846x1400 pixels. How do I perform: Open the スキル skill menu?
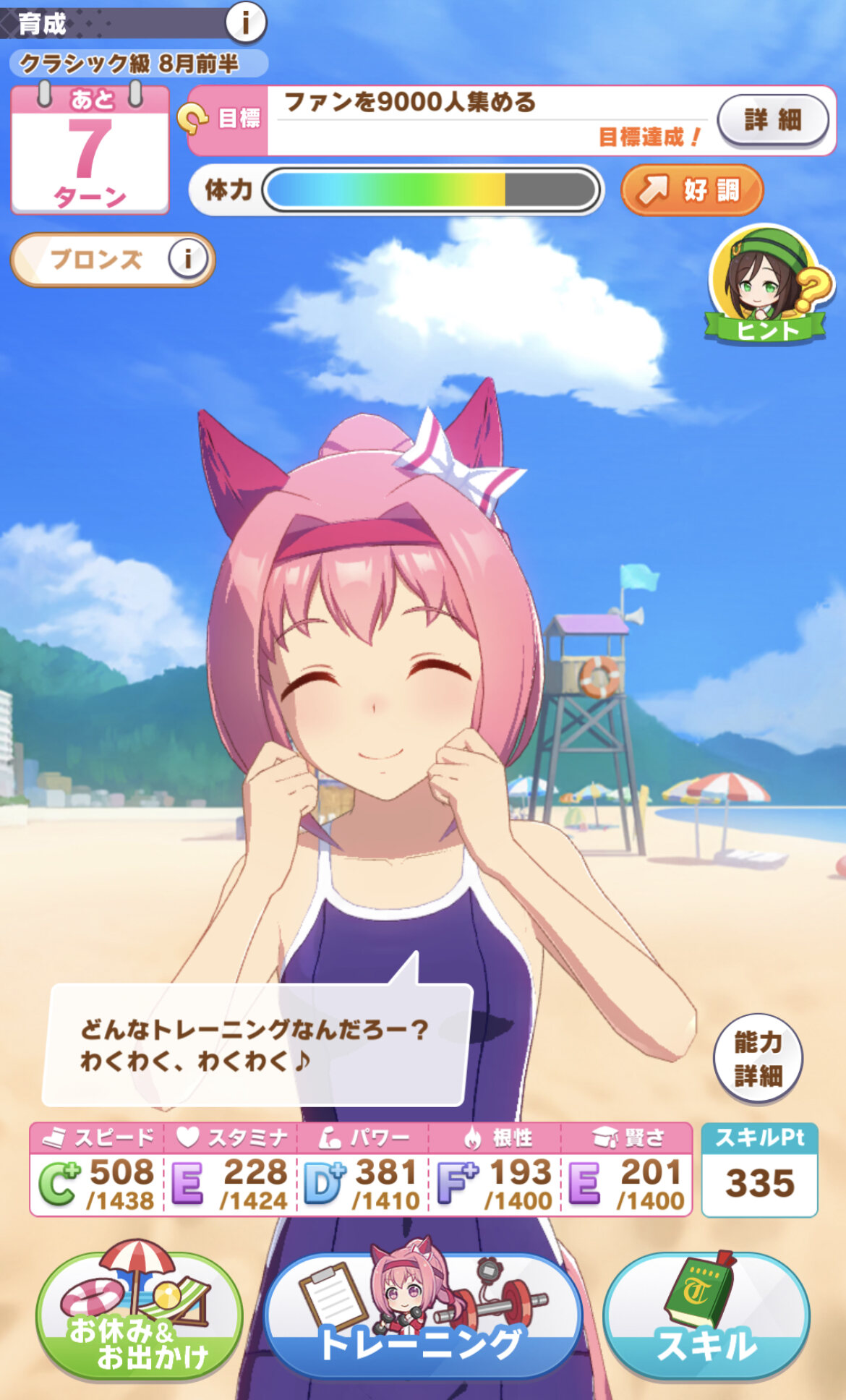pyautogui.click(x=706, y=1316)
